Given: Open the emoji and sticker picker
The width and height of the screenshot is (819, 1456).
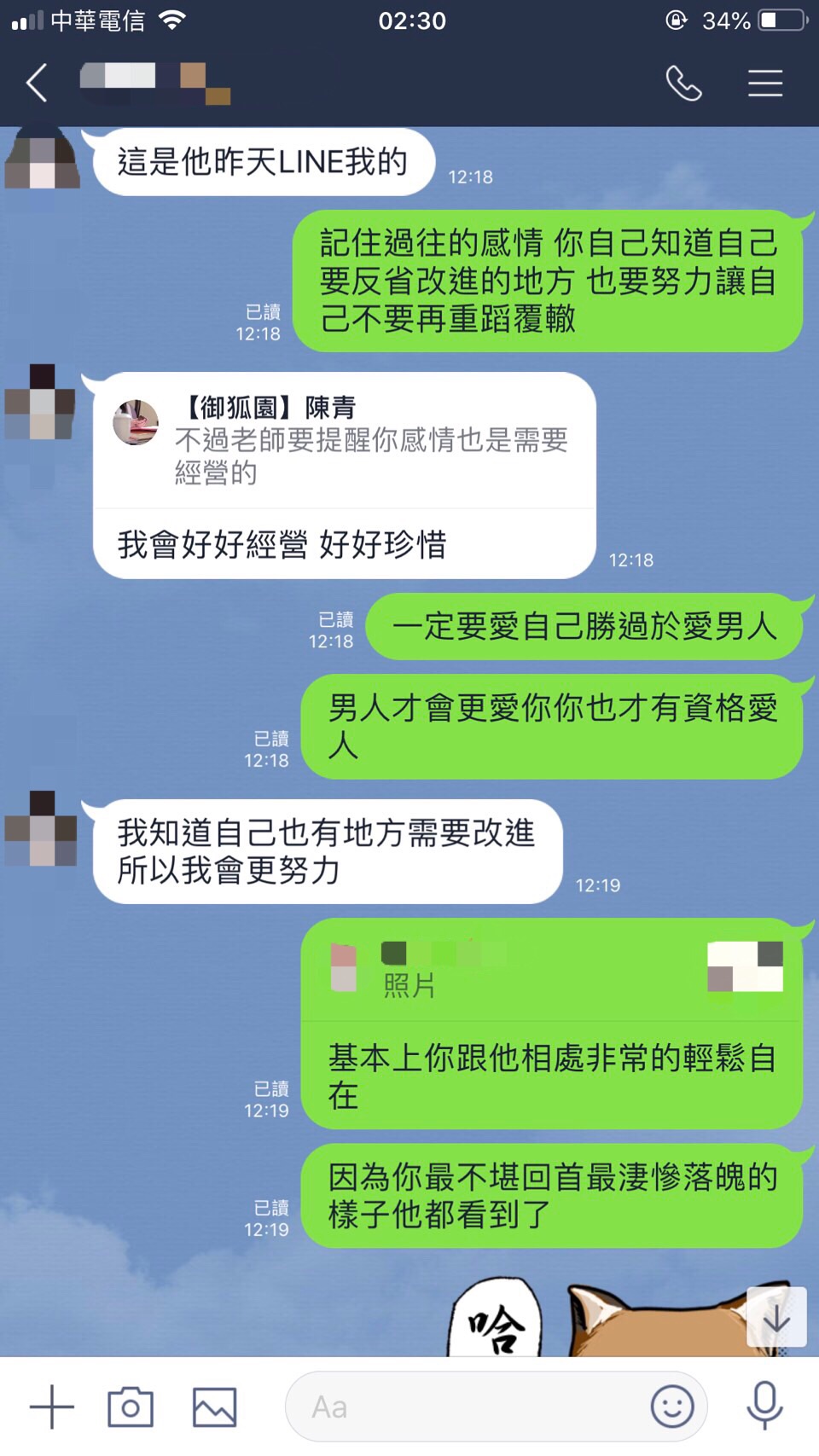Looking at the screenshot, I should point(671,1407).
